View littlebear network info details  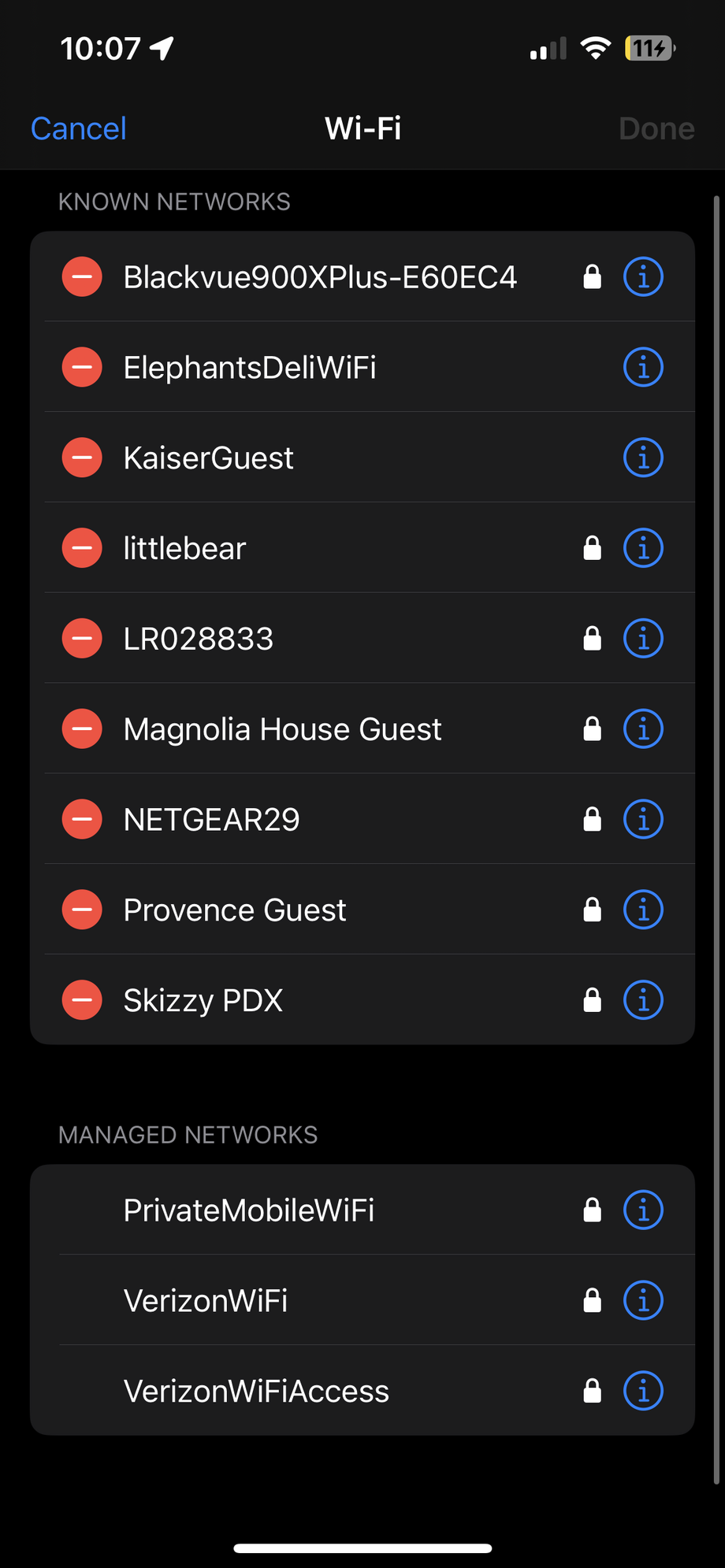(x=643, y=548)
